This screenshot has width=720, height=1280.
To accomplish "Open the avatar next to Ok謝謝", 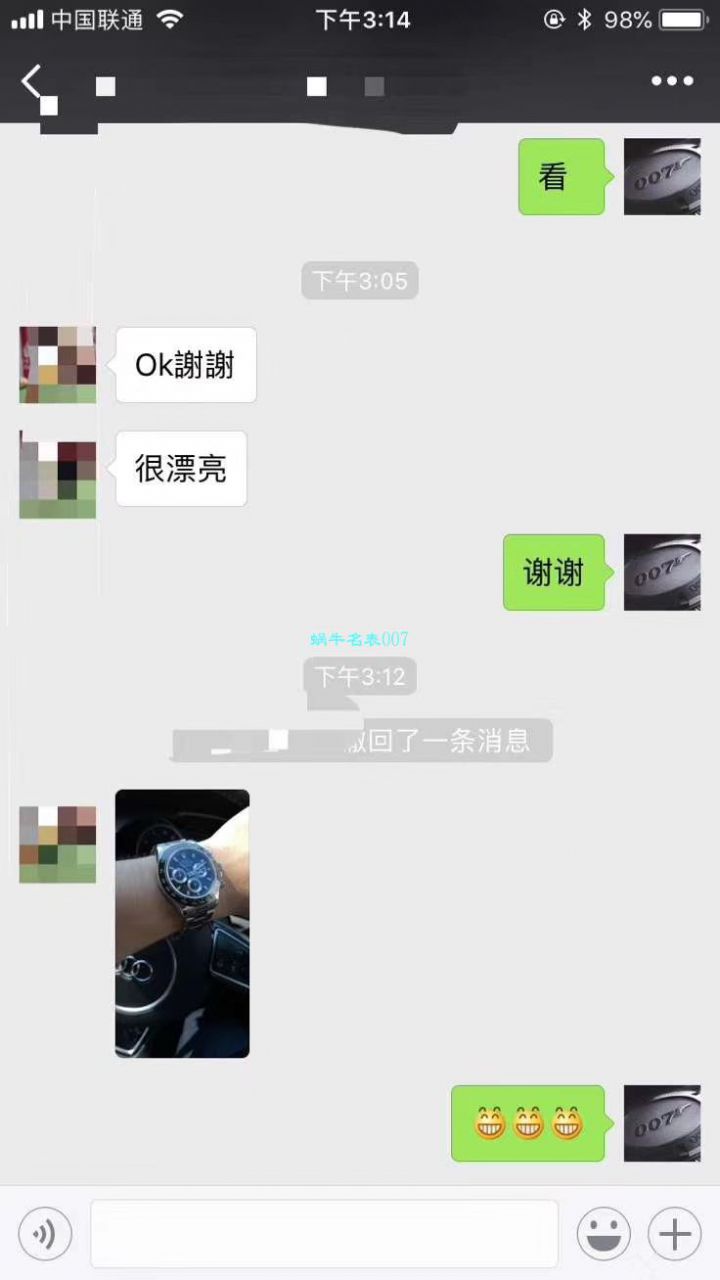I will point(58,365).
